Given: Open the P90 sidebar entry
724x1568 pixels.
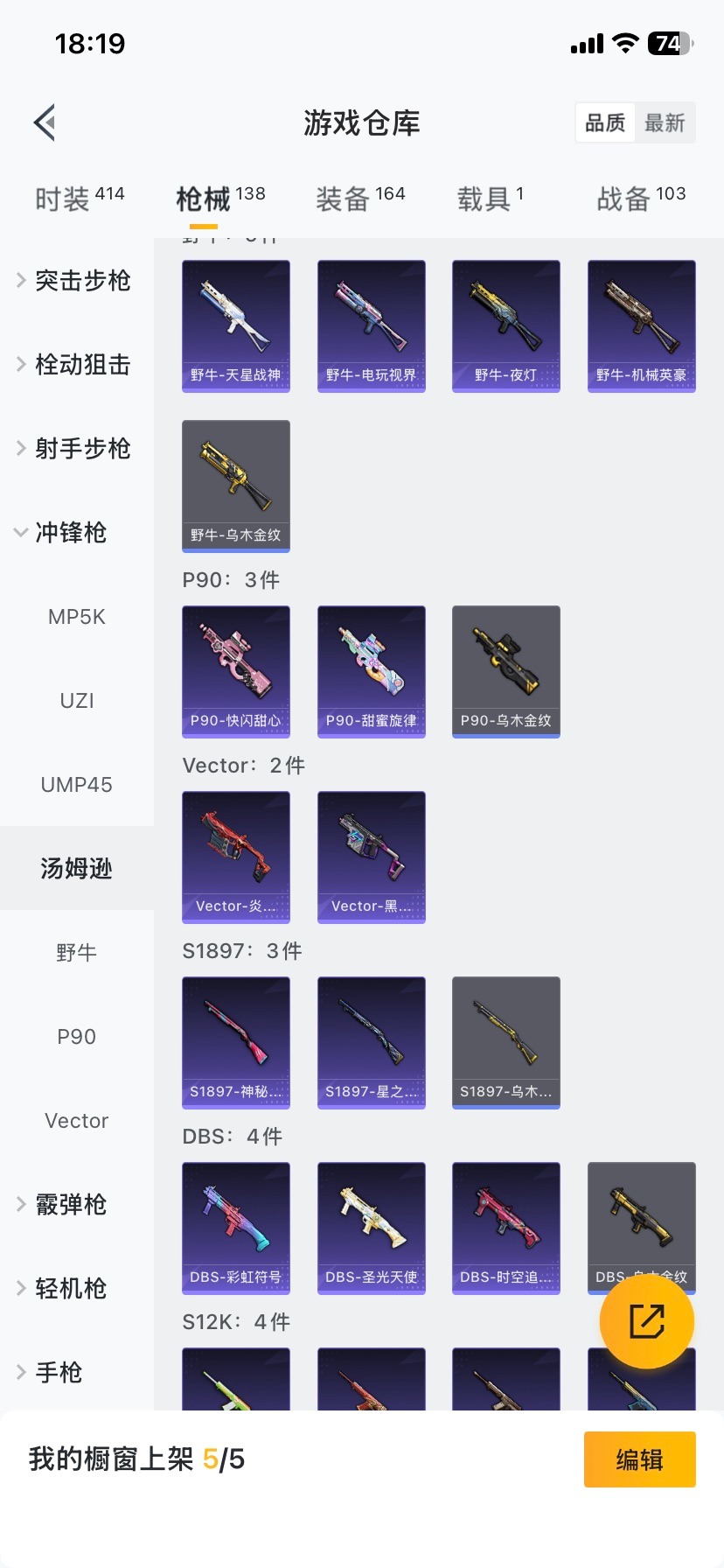Looking at the screenshot, I should tap(76, 1036).
